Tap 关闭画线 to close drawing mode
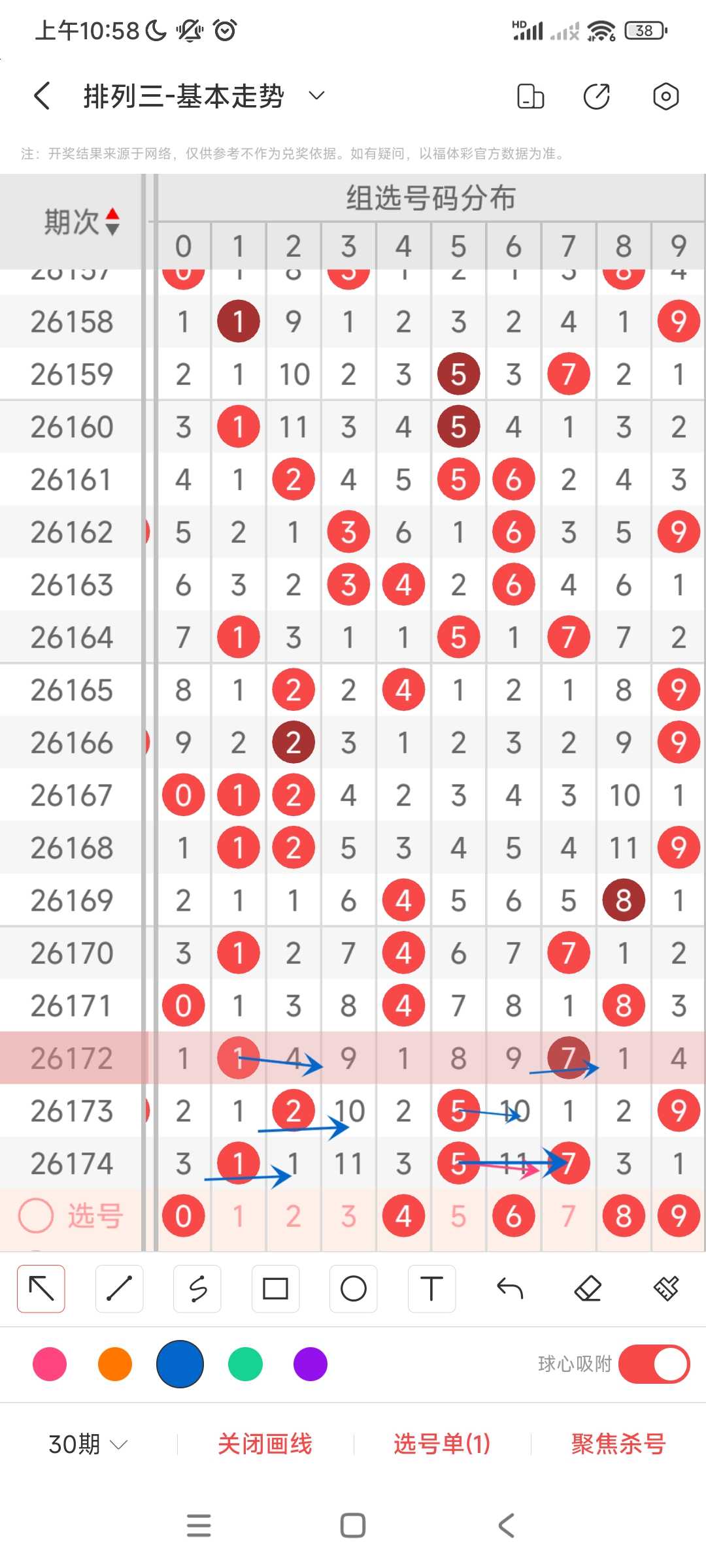This screenshot has width=706, height=1568. click(265, 1444)
